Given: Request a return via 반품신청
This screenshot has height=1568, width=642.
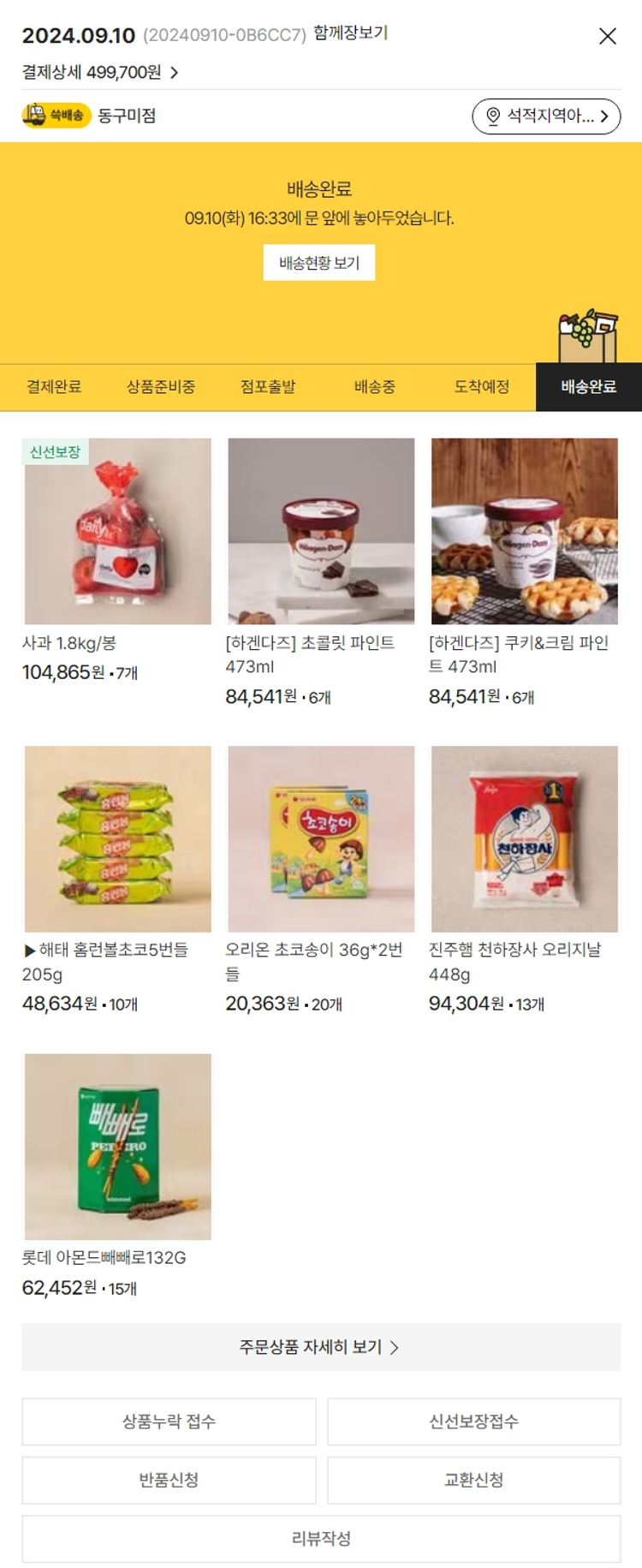Looking at the screenshot, I should (x=169, y=1480).
